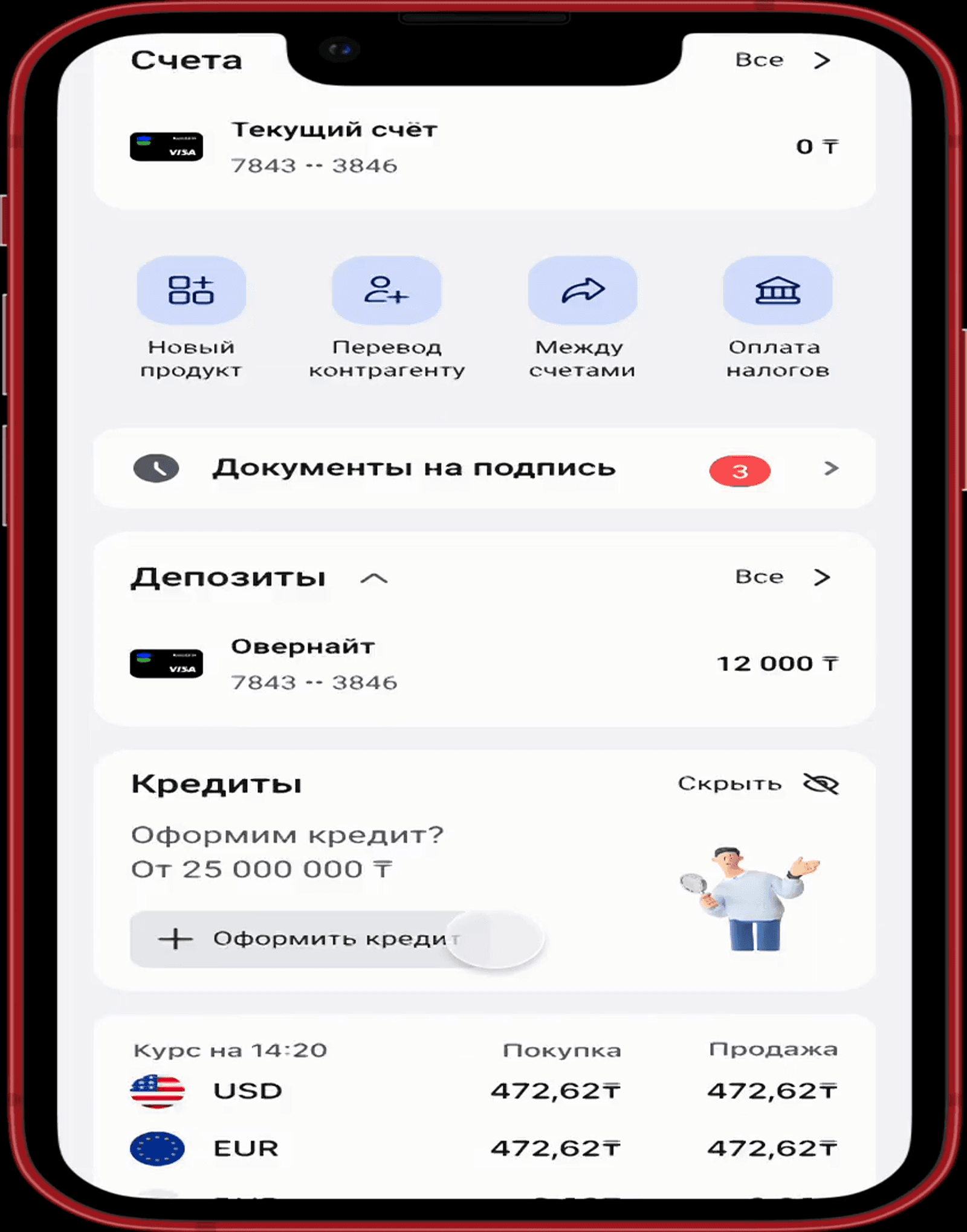
Task: Open Оплата налогов tax payment
Action: (777, 291)
